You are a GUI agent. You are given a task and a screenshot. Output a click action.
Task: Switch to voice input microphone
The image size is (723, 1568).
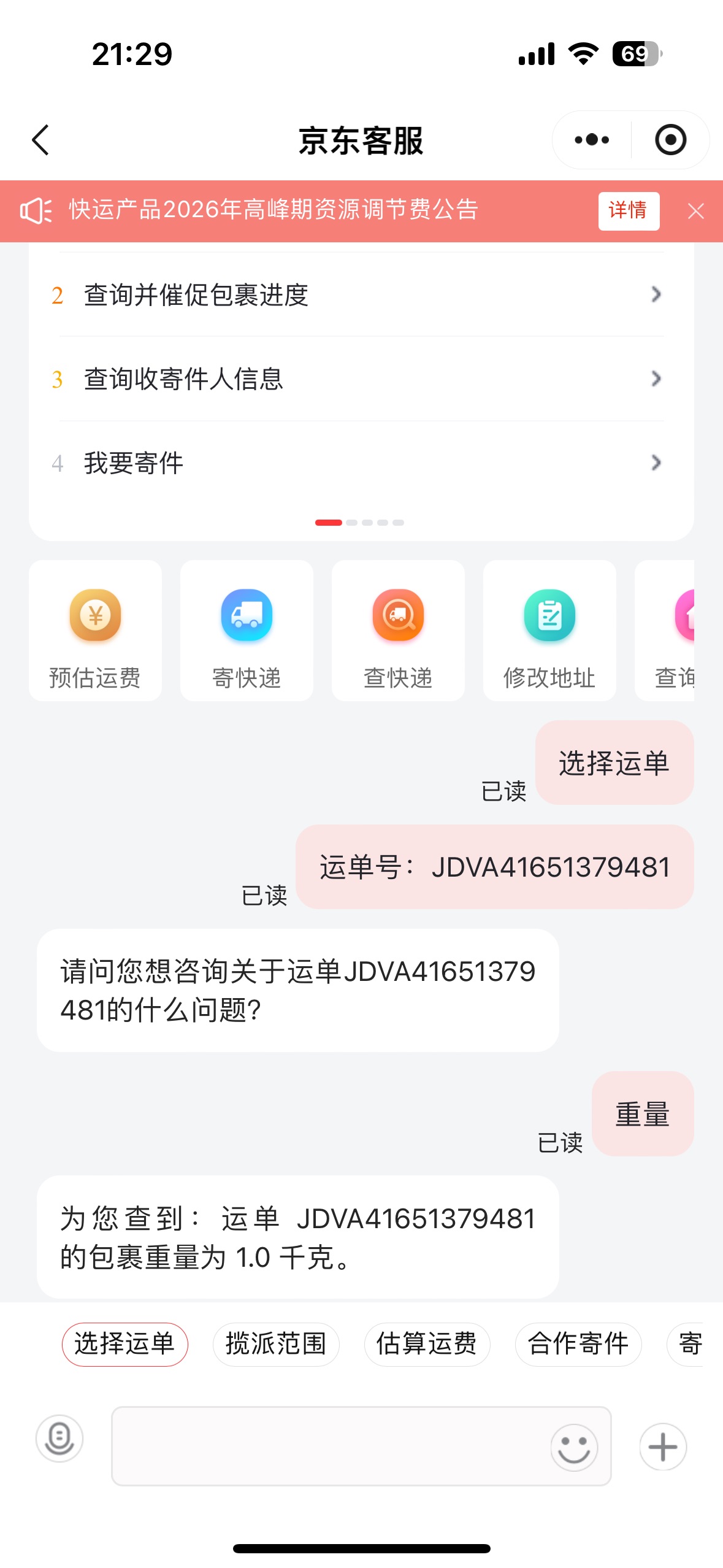59,1438
